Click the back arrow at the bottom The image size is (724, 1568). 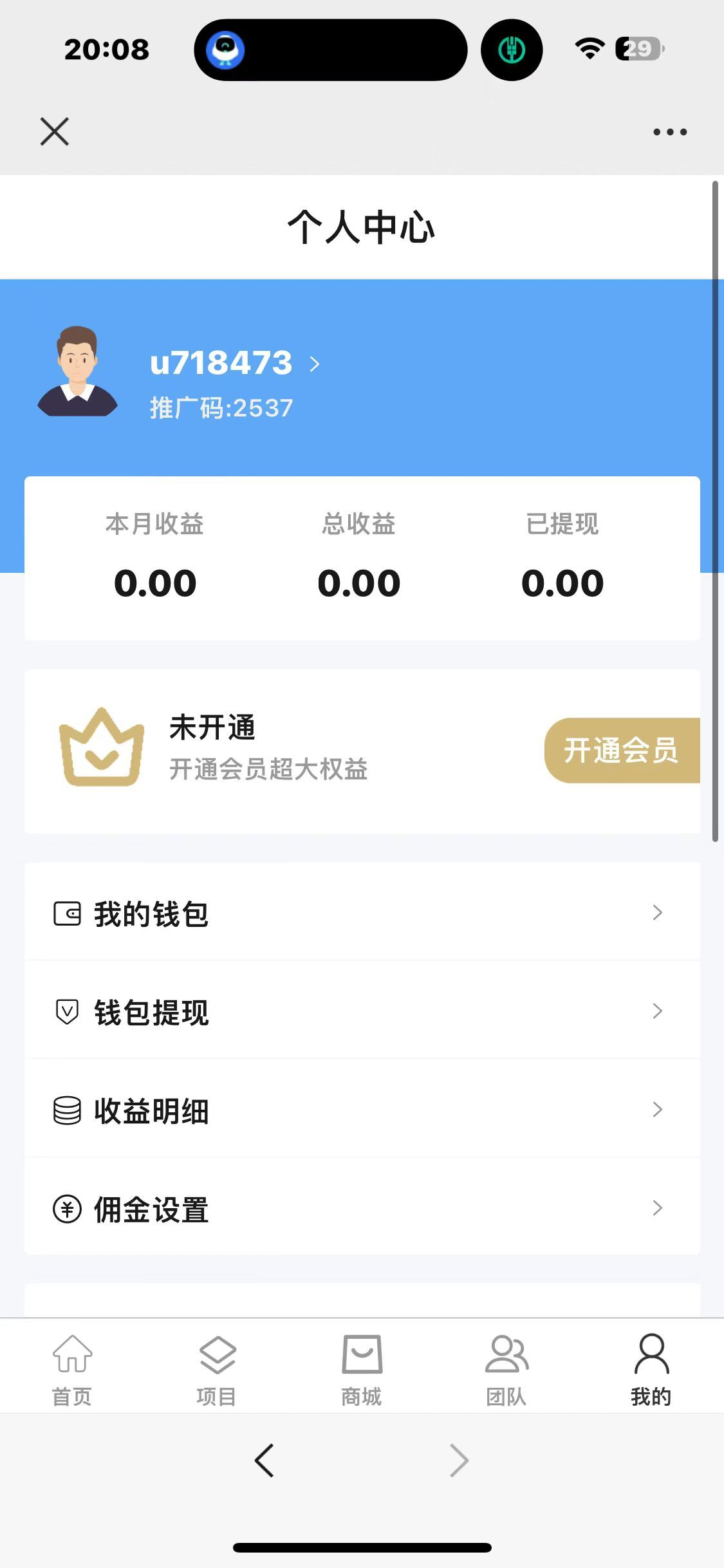click(265, 1460)
